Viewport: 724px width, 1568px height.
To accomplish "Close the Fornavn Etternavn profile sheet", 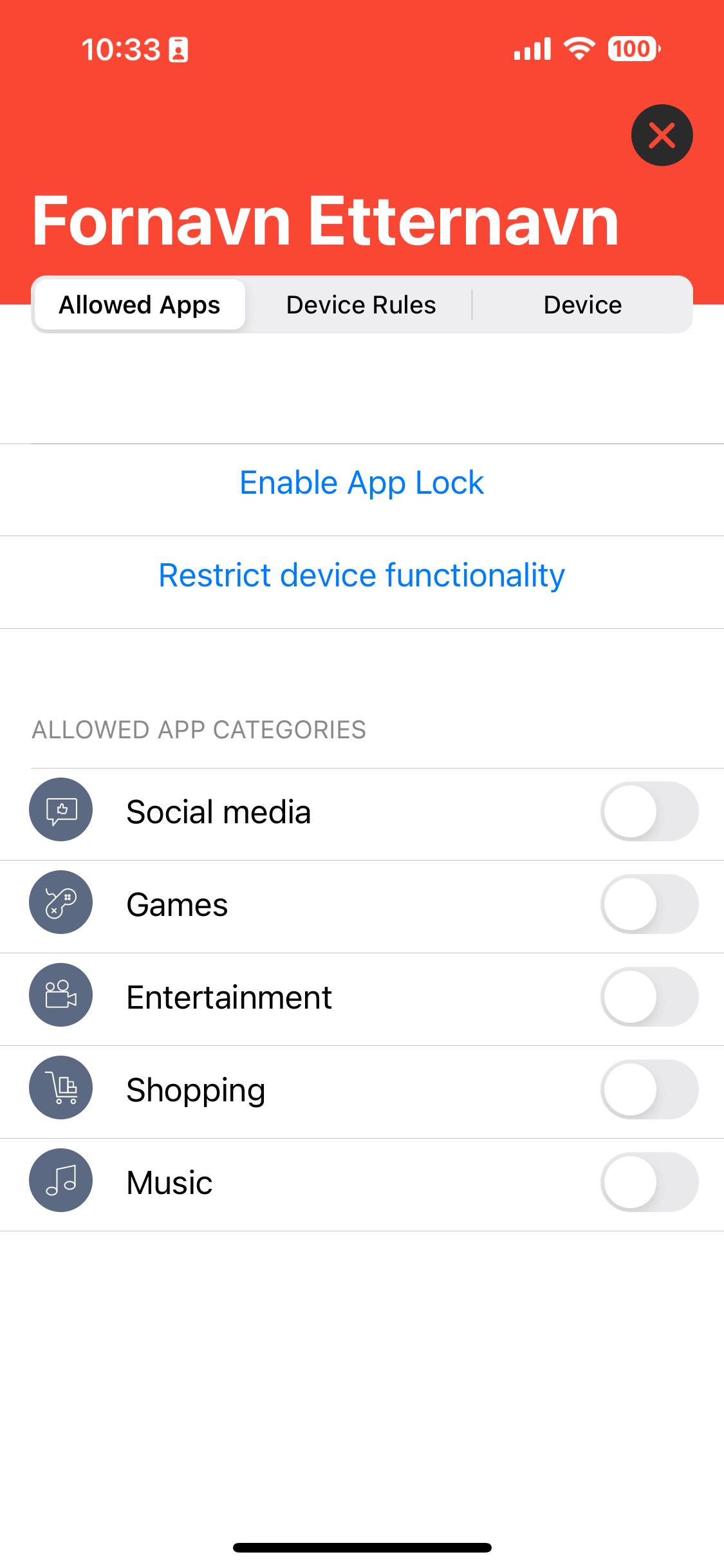I will click(x=662, y=135).
